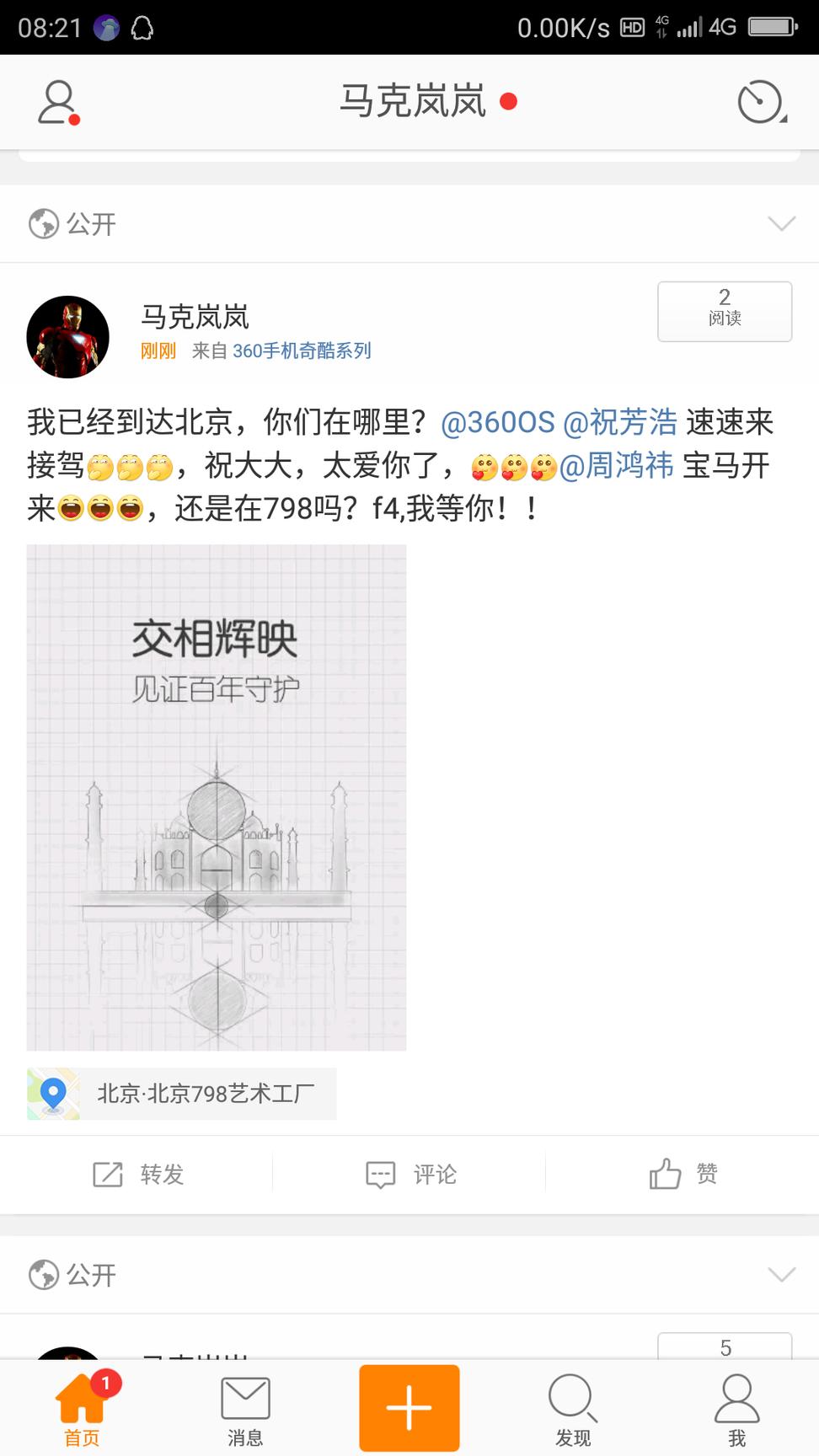Tap the 2 阅读 read counter

point(723,311)
